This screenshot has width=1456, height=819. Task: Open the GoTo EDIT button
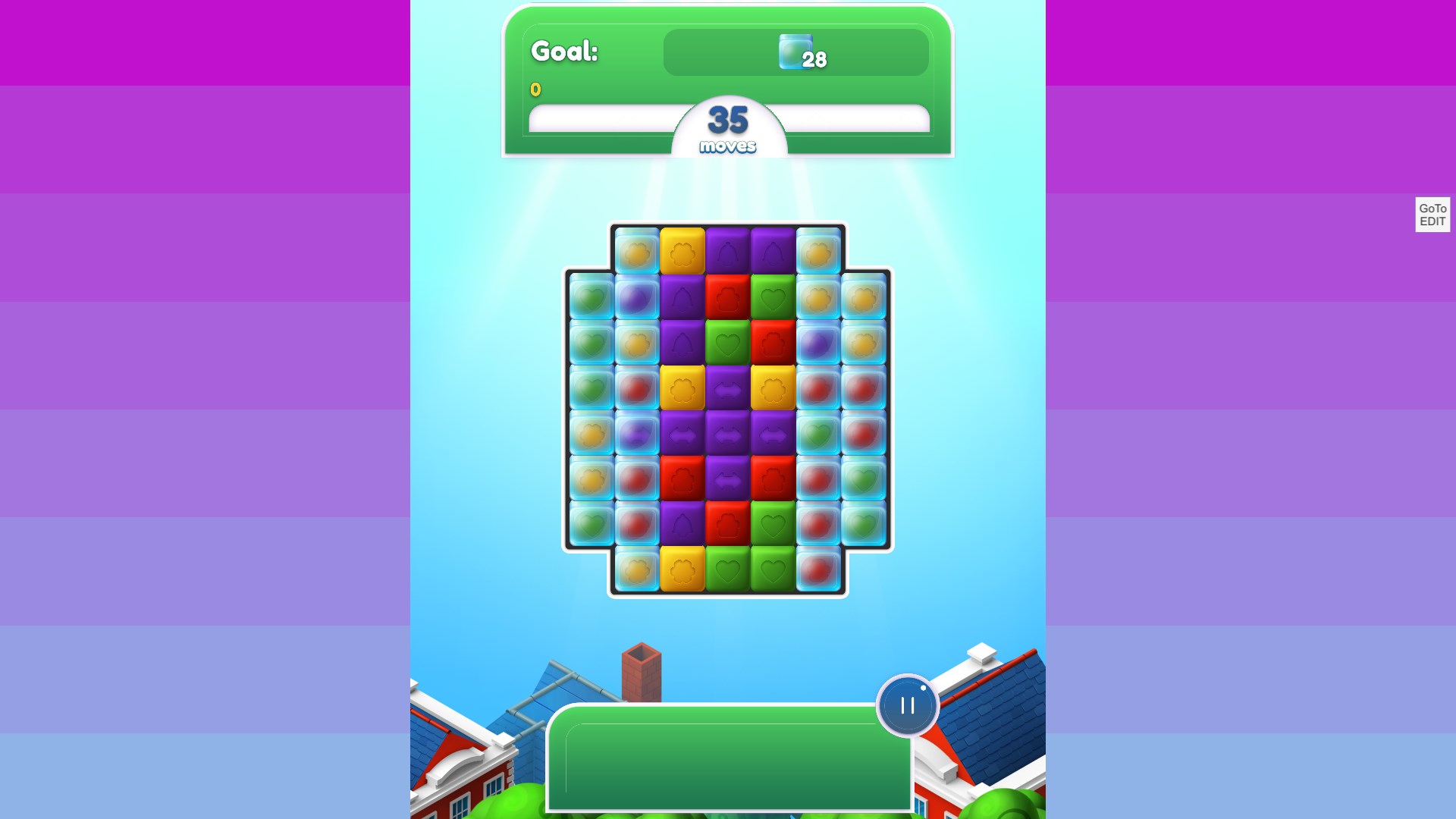1432,215
